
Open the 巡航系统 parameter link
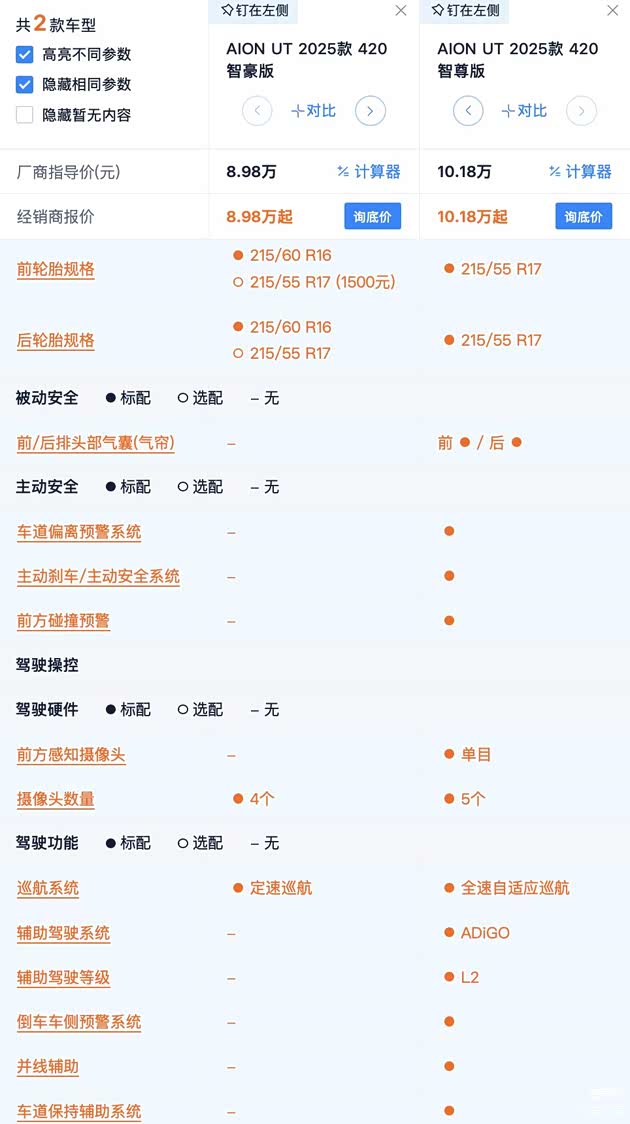(48, 888)
